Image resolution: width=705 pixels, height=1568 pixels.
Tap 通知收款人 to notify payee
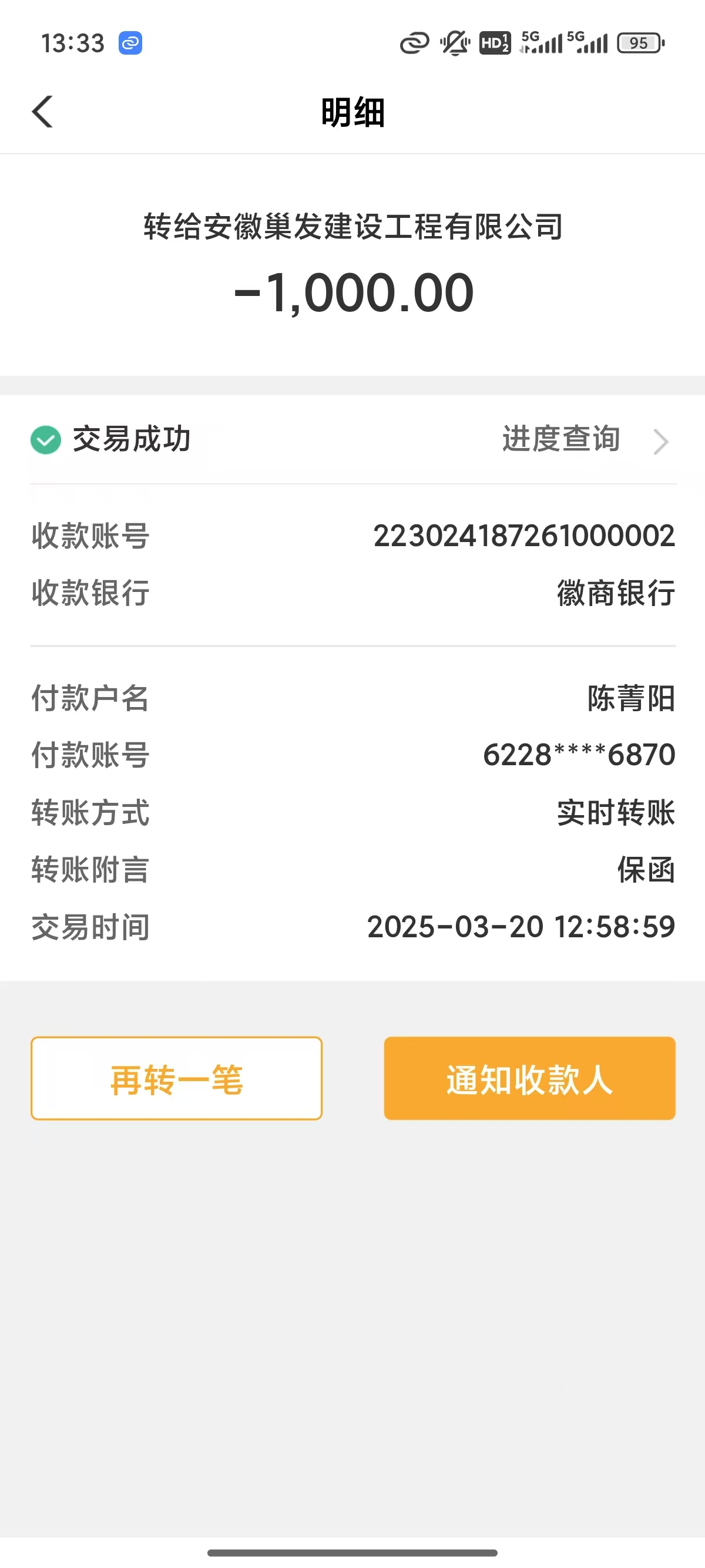pyautogui.click(x=529, y=1079)
